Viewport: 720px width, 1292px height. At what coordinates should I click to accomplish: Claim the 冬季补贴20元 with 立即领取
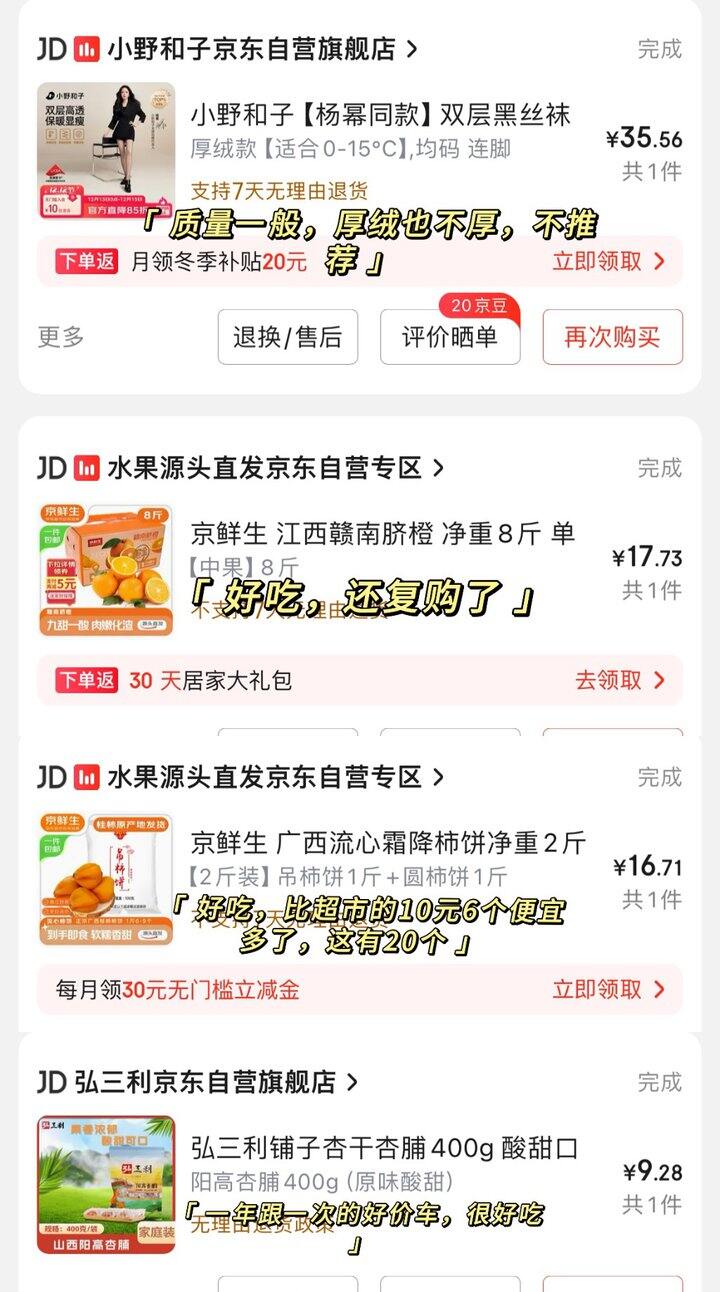pos(608,261)
